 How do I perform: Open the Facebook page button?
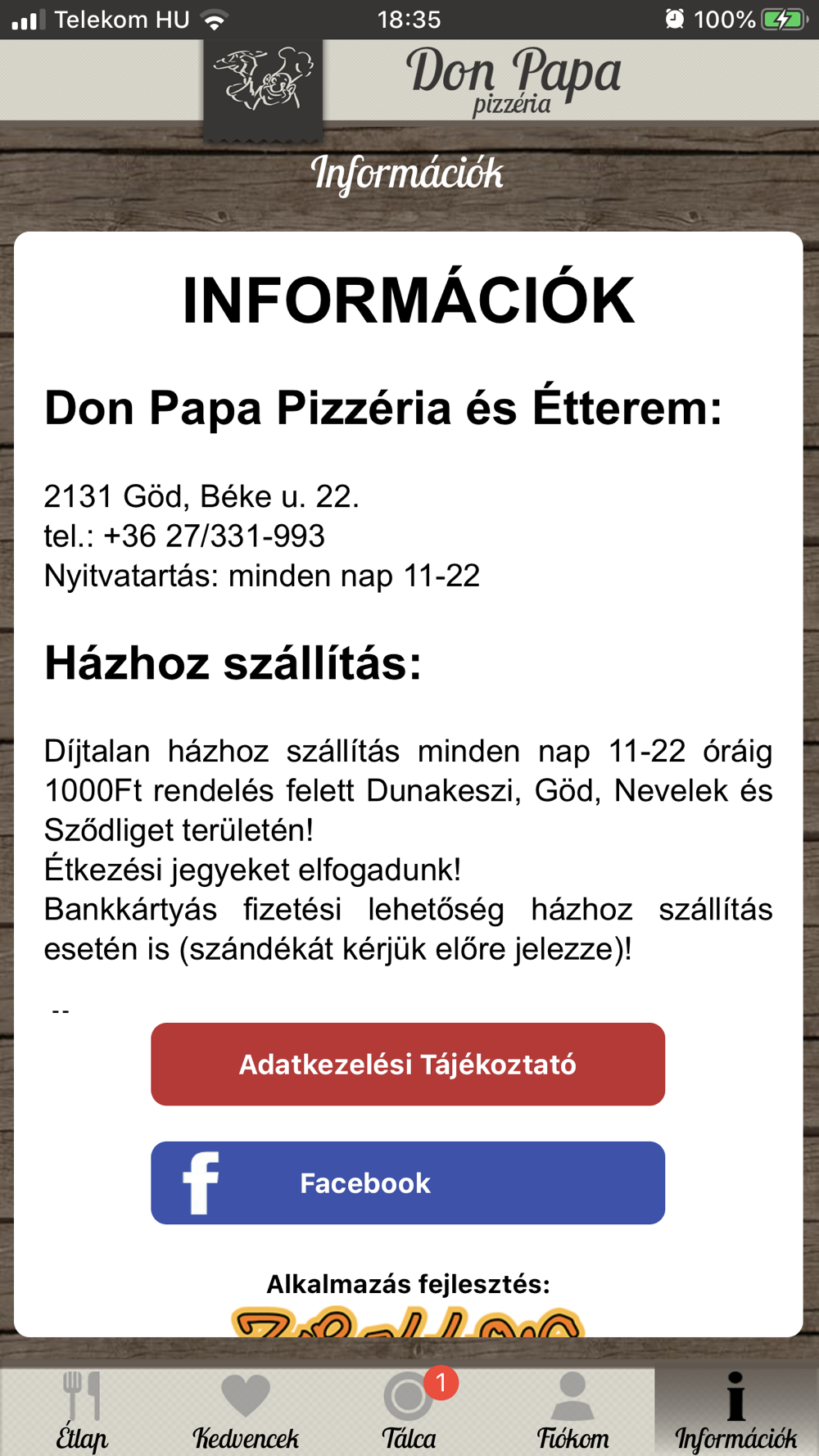(x=408, y=1182)
